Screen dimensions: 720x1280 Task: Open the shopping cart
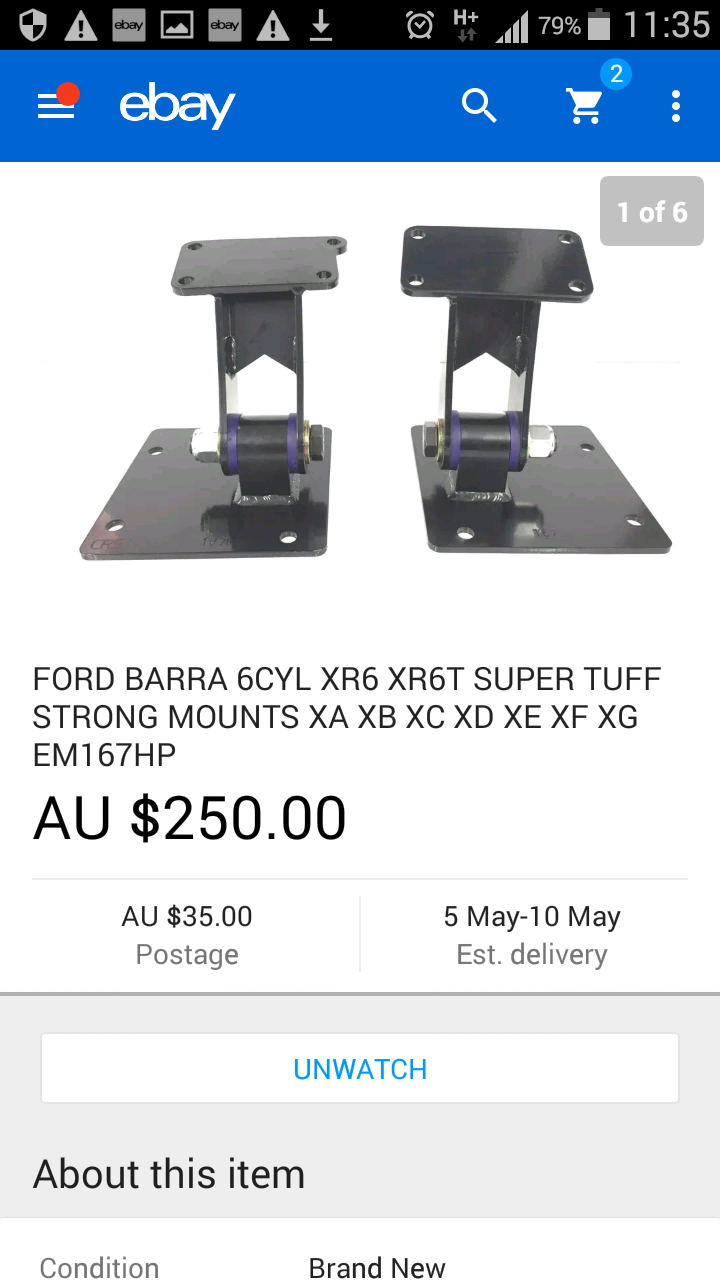click(586, 105)
